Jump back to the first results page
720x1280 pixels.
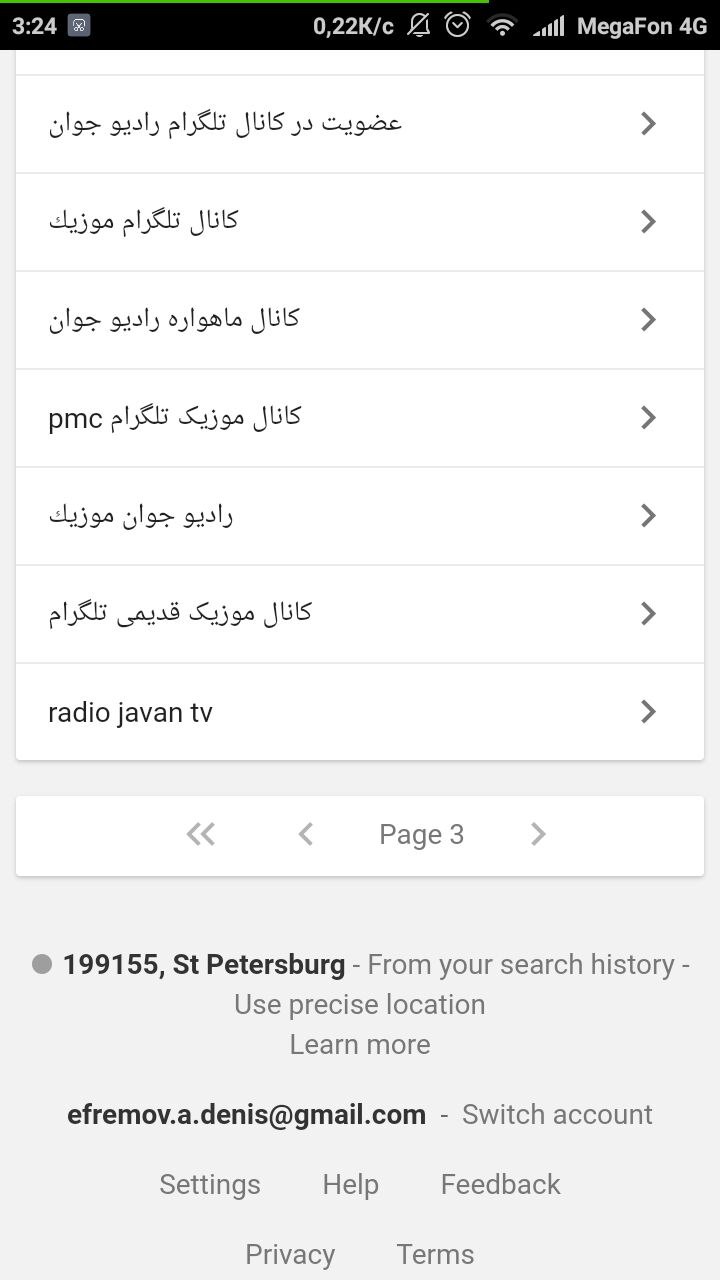tap(201, 834)
